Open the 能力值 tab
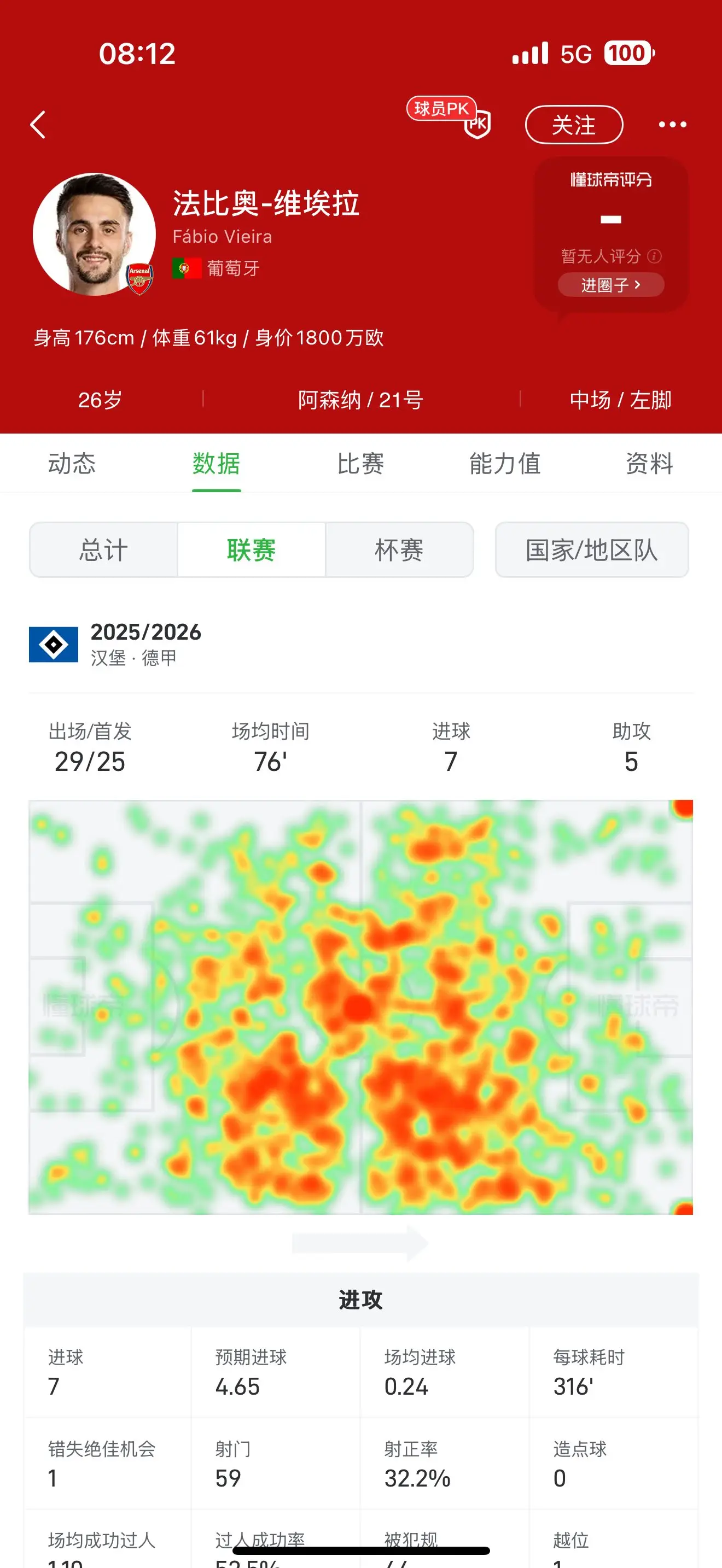 pyautogui.click(x=505, y=464)
